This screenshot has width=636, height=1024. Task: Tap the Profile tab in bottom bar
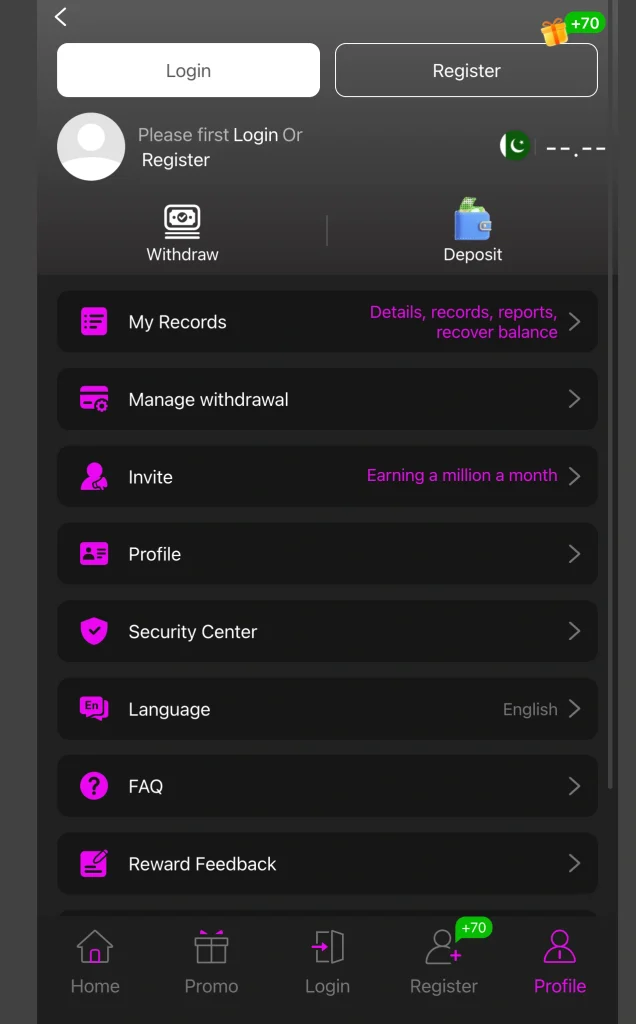(x=560, y=962)
